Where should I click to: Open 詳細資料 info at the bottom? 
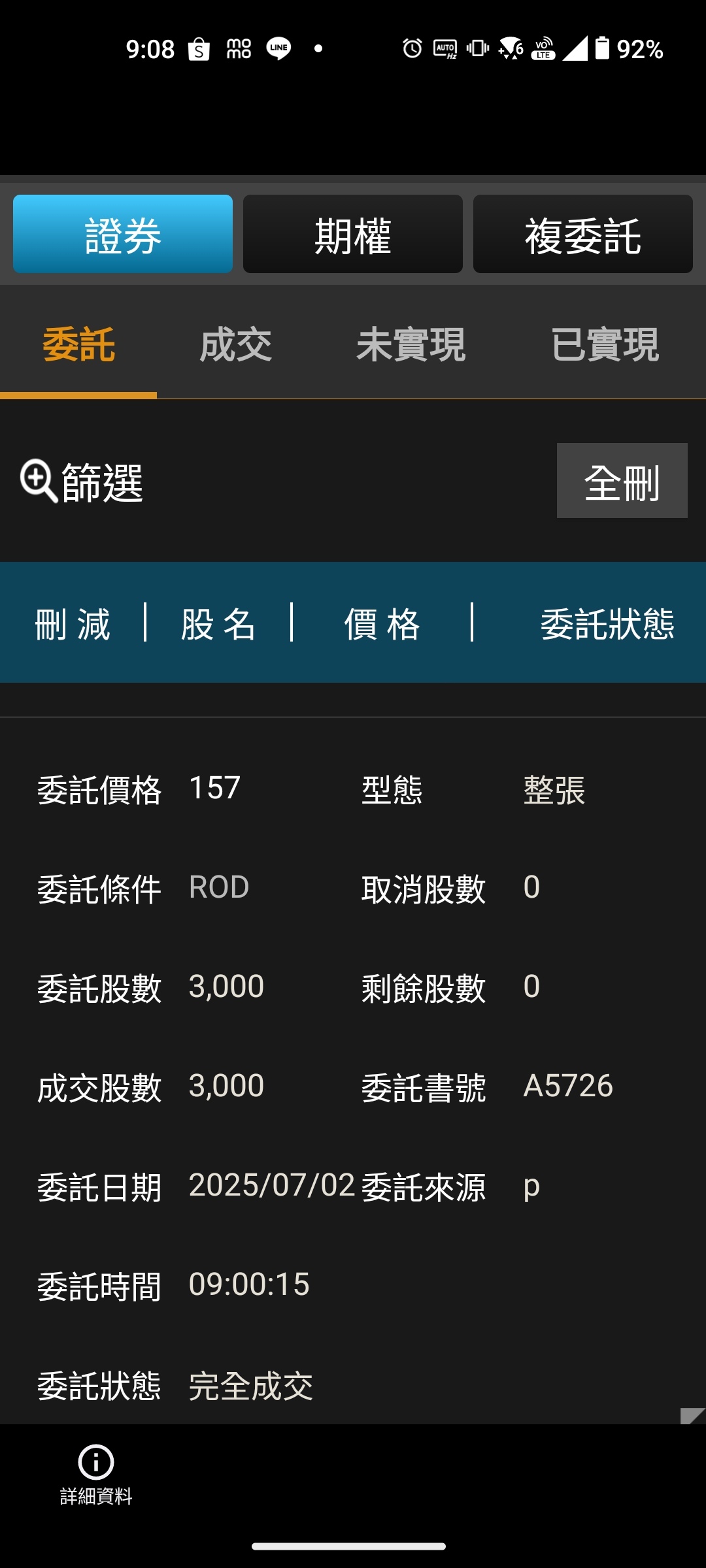click(96, 1475)
